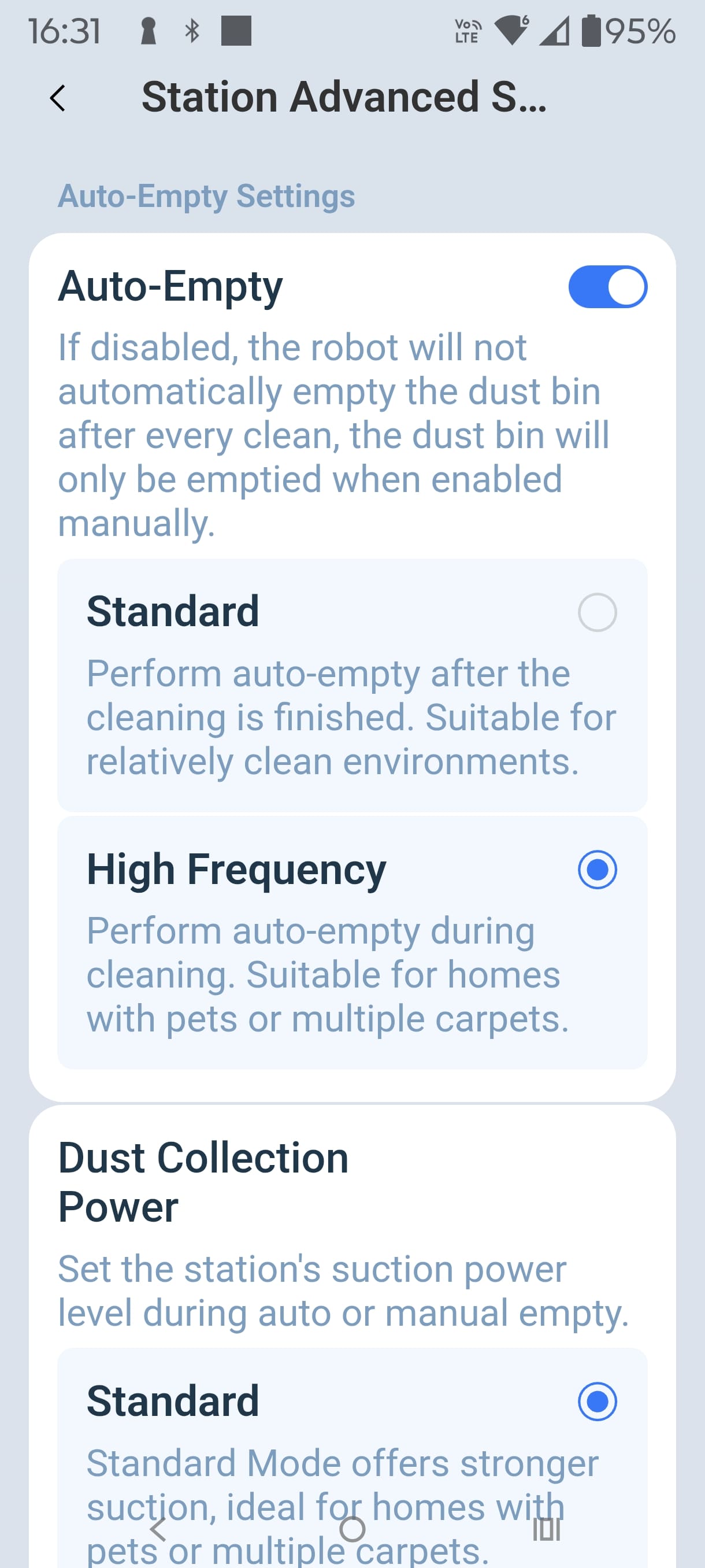Turn off the Auto-Empty switch
The height and width of the screenshot is (1568, 705).
[607, 287]
